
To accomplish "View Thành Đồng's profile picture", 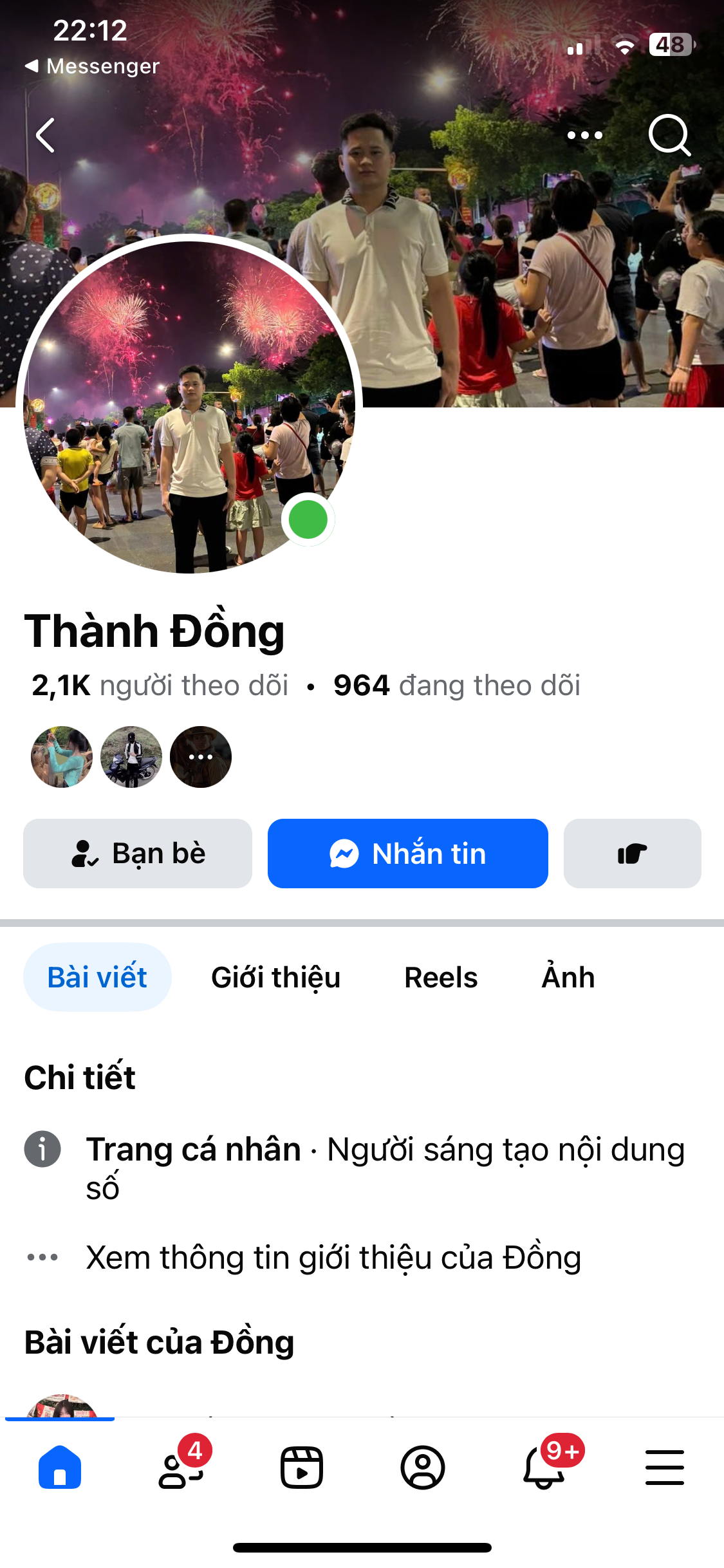I will click(189, 406).
